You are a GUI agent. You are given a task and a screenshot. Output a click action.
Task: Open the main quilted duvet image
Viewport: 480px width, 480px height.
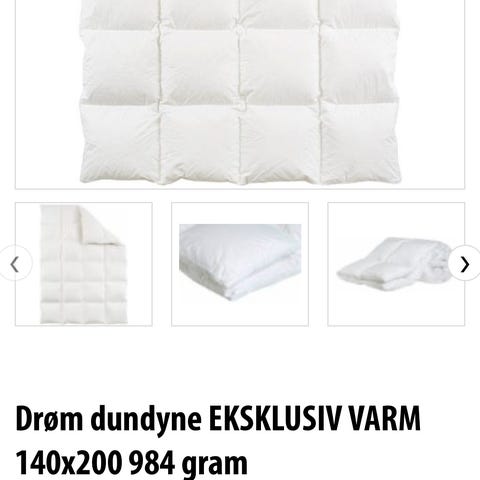[240, 94]
